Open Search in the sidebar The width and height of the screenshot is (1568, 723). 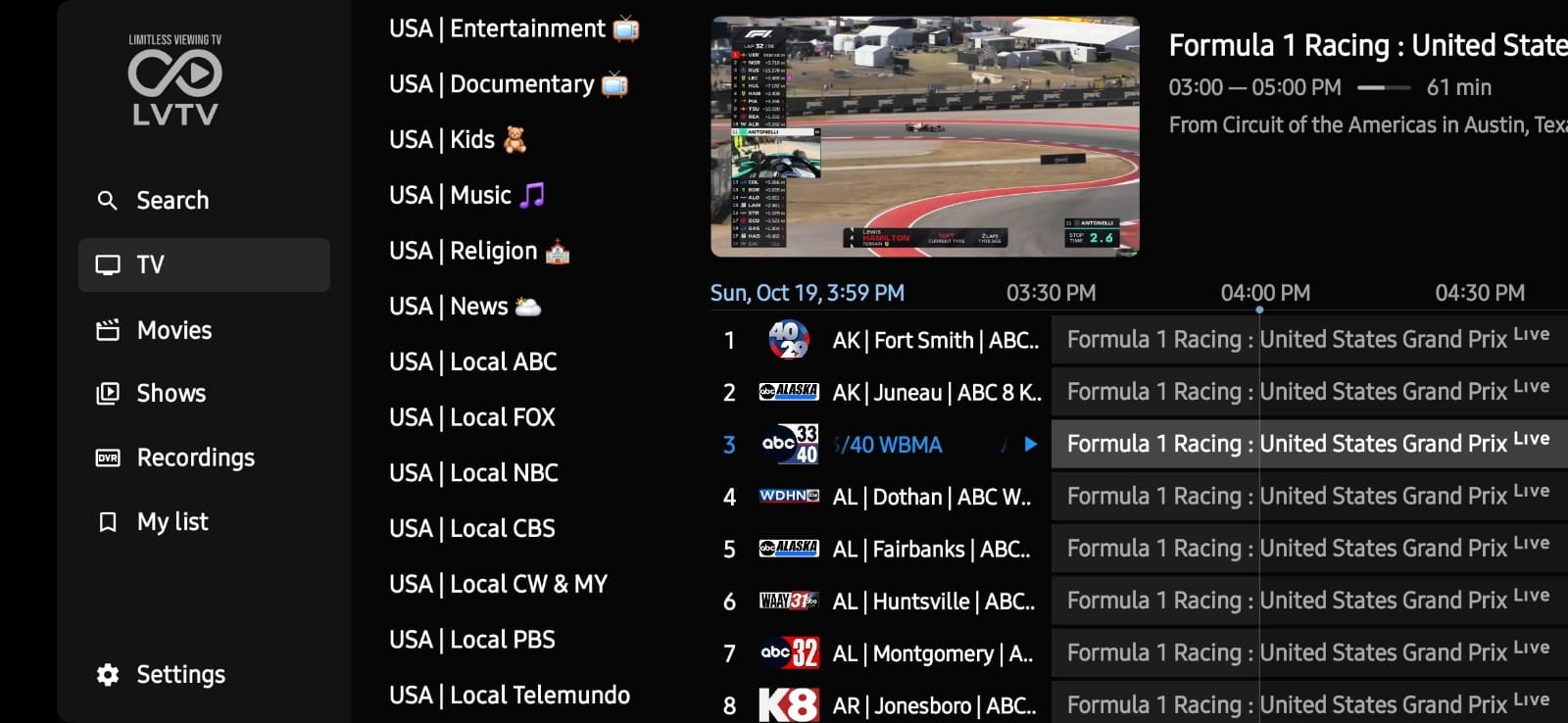coord(171,201)
